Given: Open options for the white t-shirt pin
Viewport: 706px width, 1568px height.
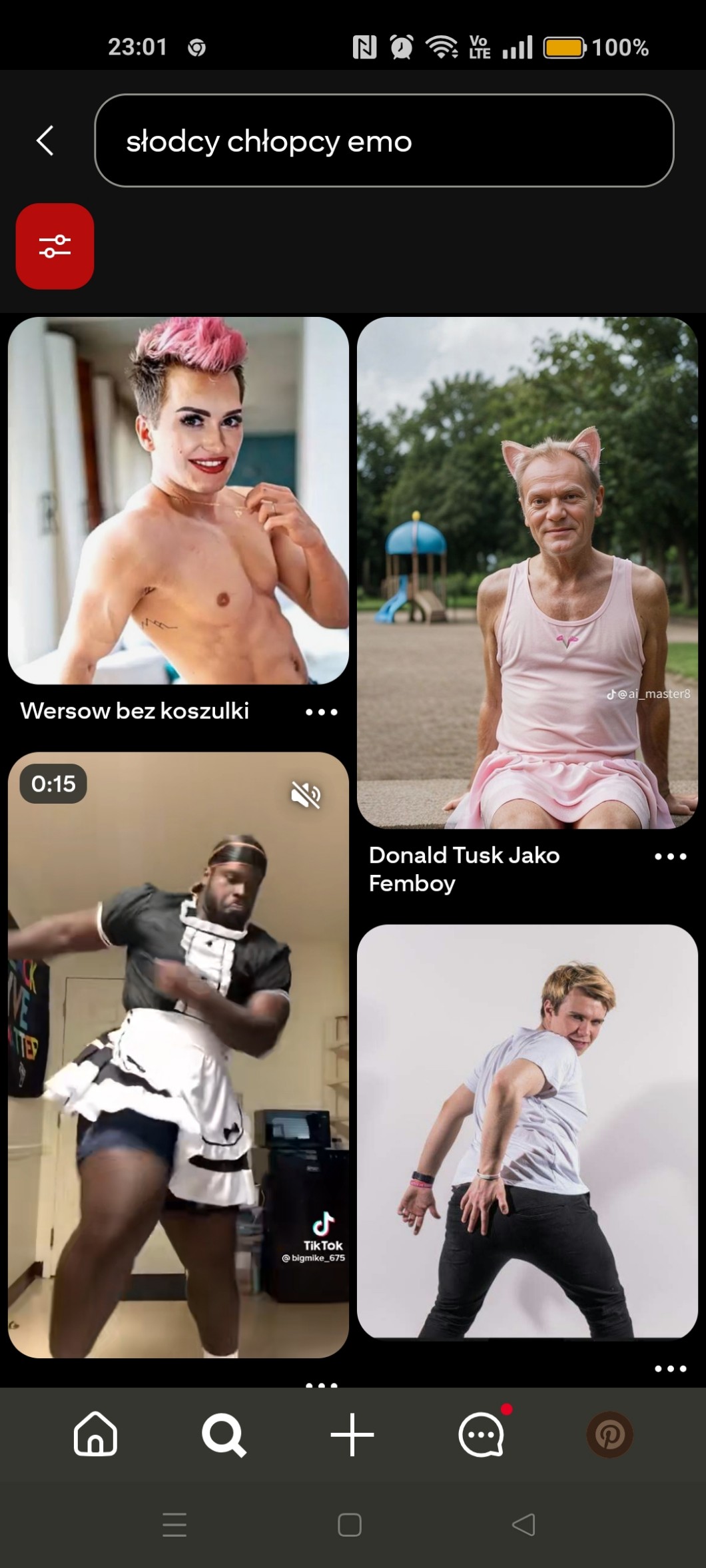Looking at the screenshot, I should point(670,1369).
